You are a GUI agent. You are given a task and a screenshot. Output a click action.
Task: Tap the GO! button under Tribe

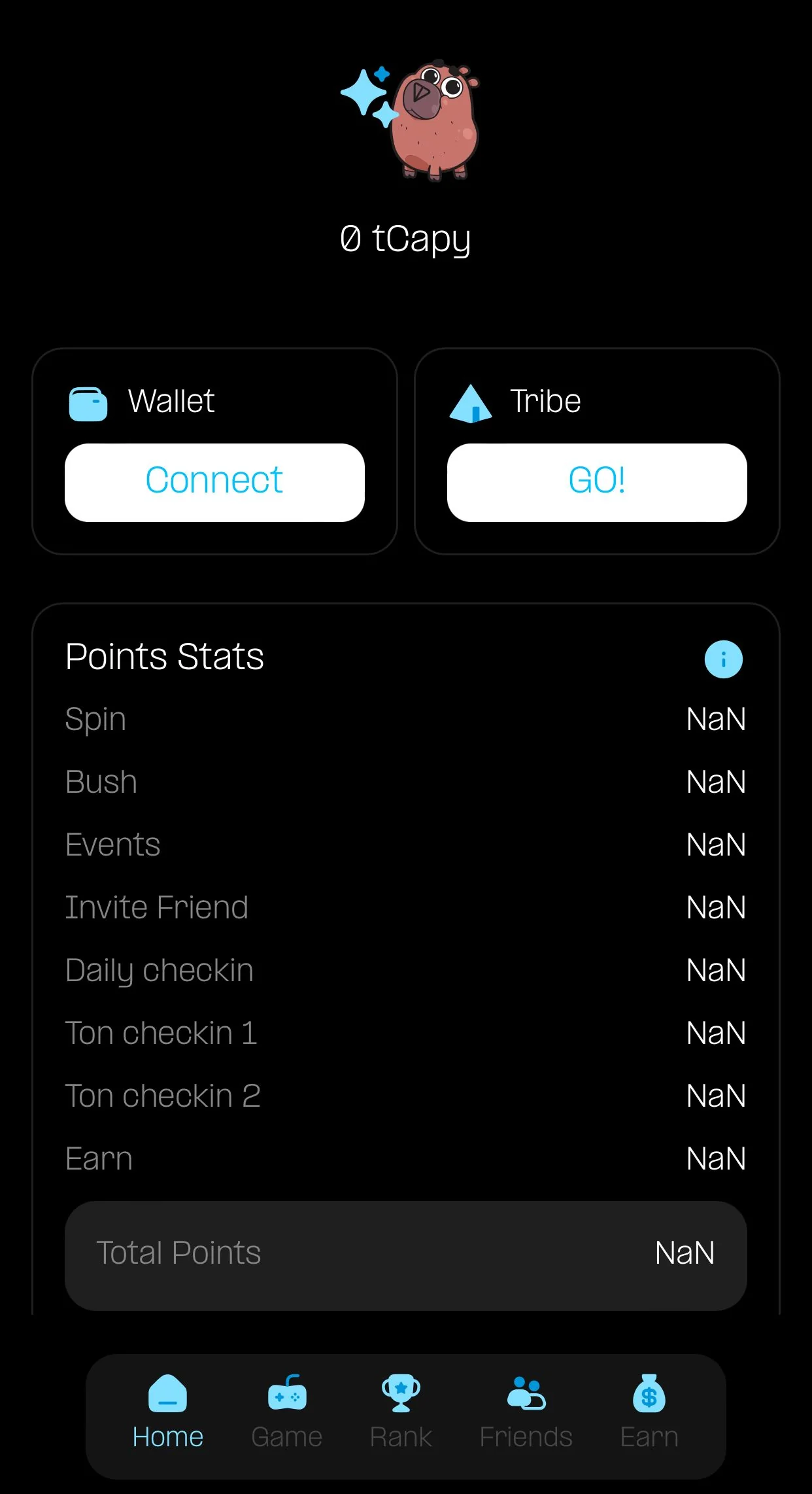pyautogui.click(x=597, y=482)
